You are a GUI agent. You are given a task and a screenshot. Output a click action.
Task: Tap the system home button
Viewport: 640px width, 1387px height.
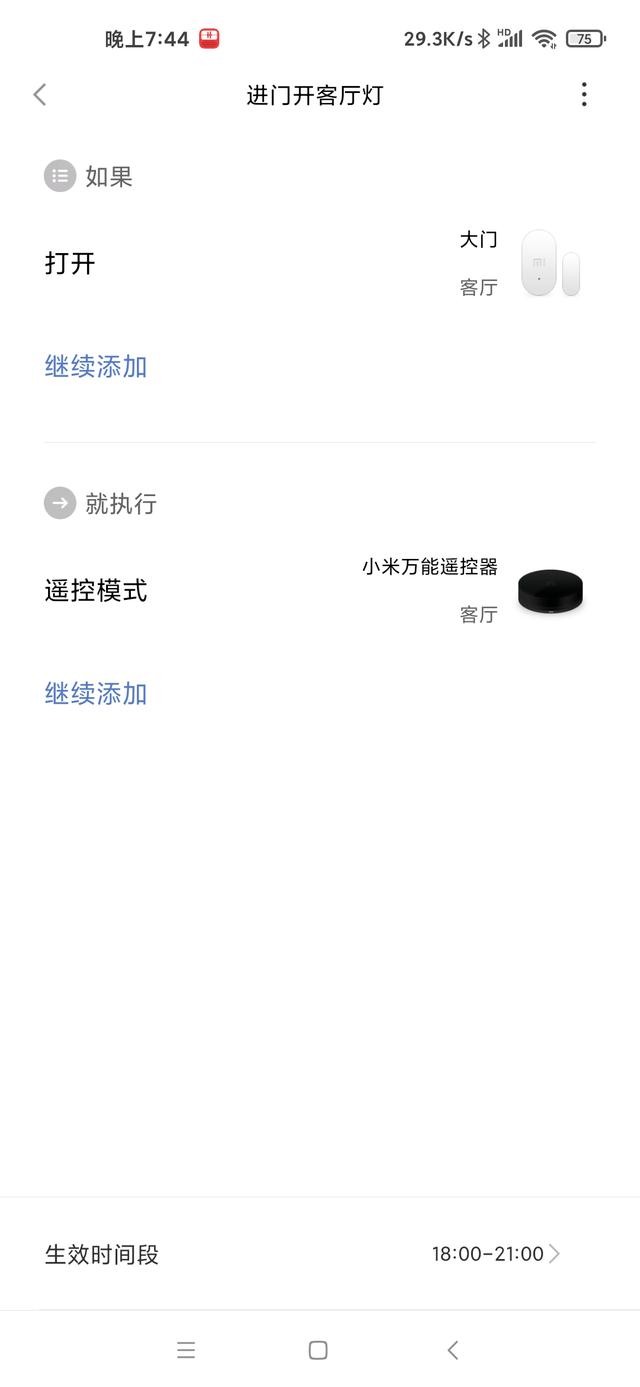click(318, 1350)
